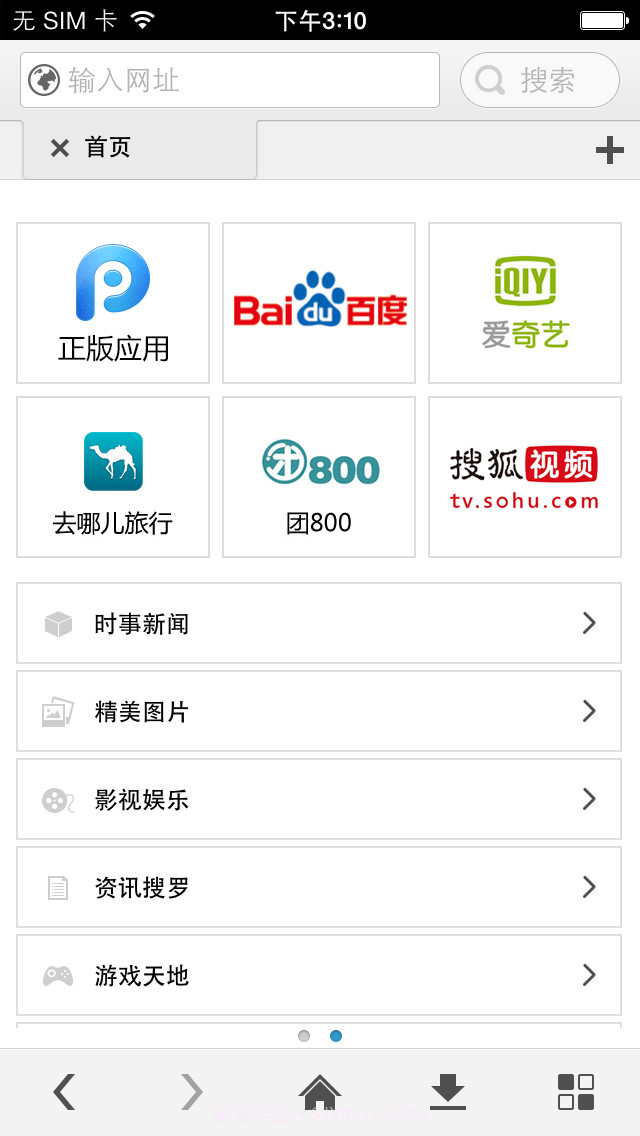The height and width of the screenshot is (1136, 640).
Task: Open the tabs grid menu
Action: click(575, 1091)
